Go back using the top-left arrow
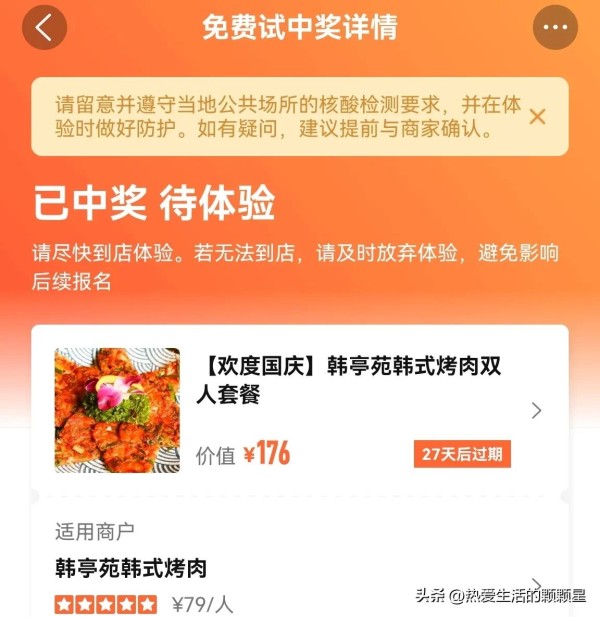Viewport: 600px width, 617px height. (44, 28)
